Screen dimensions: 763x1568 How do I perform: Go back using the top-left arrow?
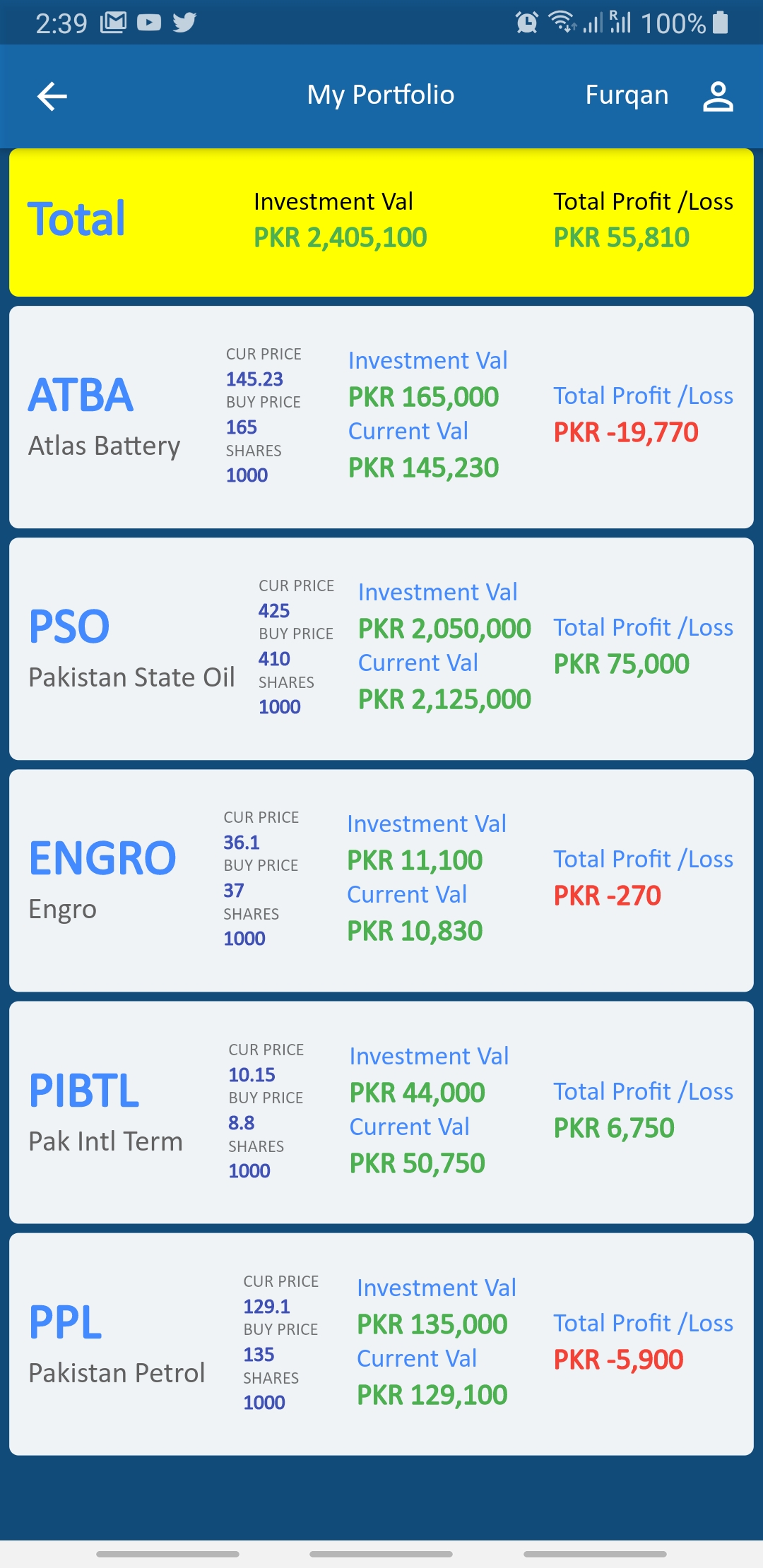(52, 97)
